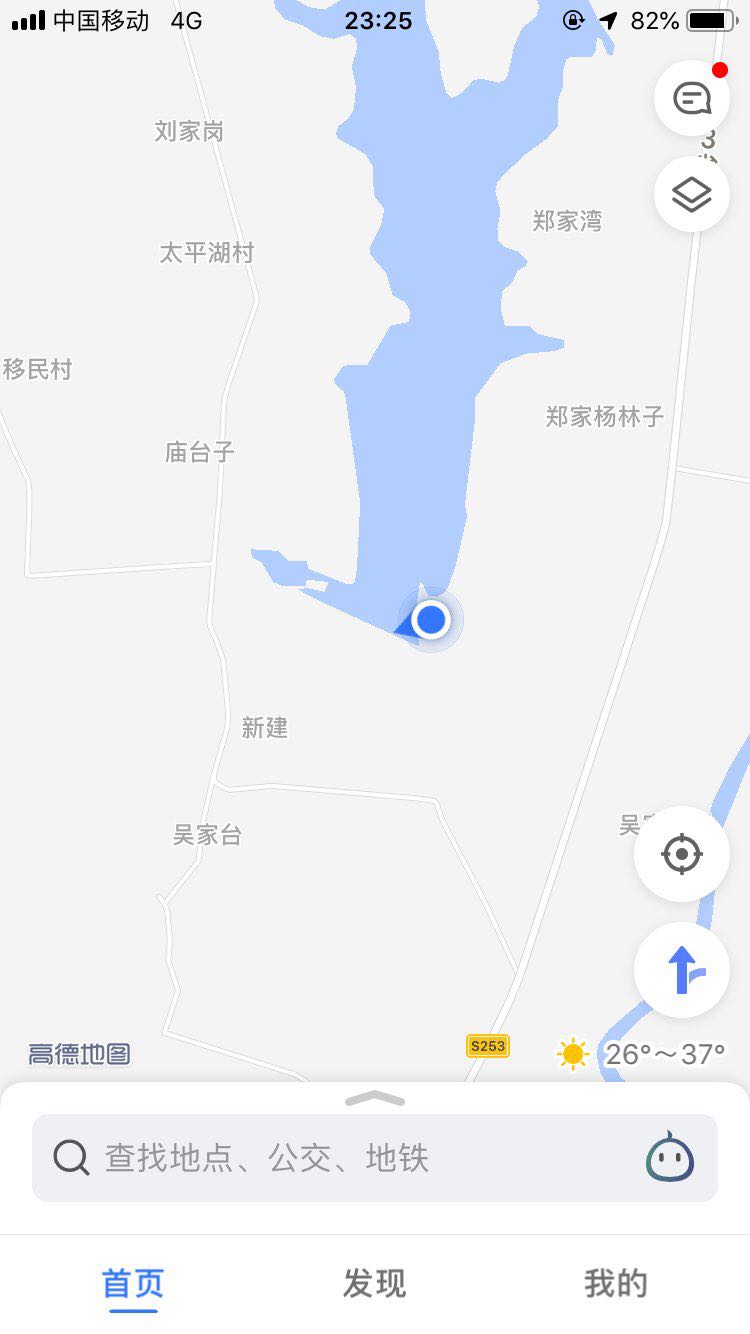Recenter map on current location
The image size is (750, 1334).
[x=681, y=854]
